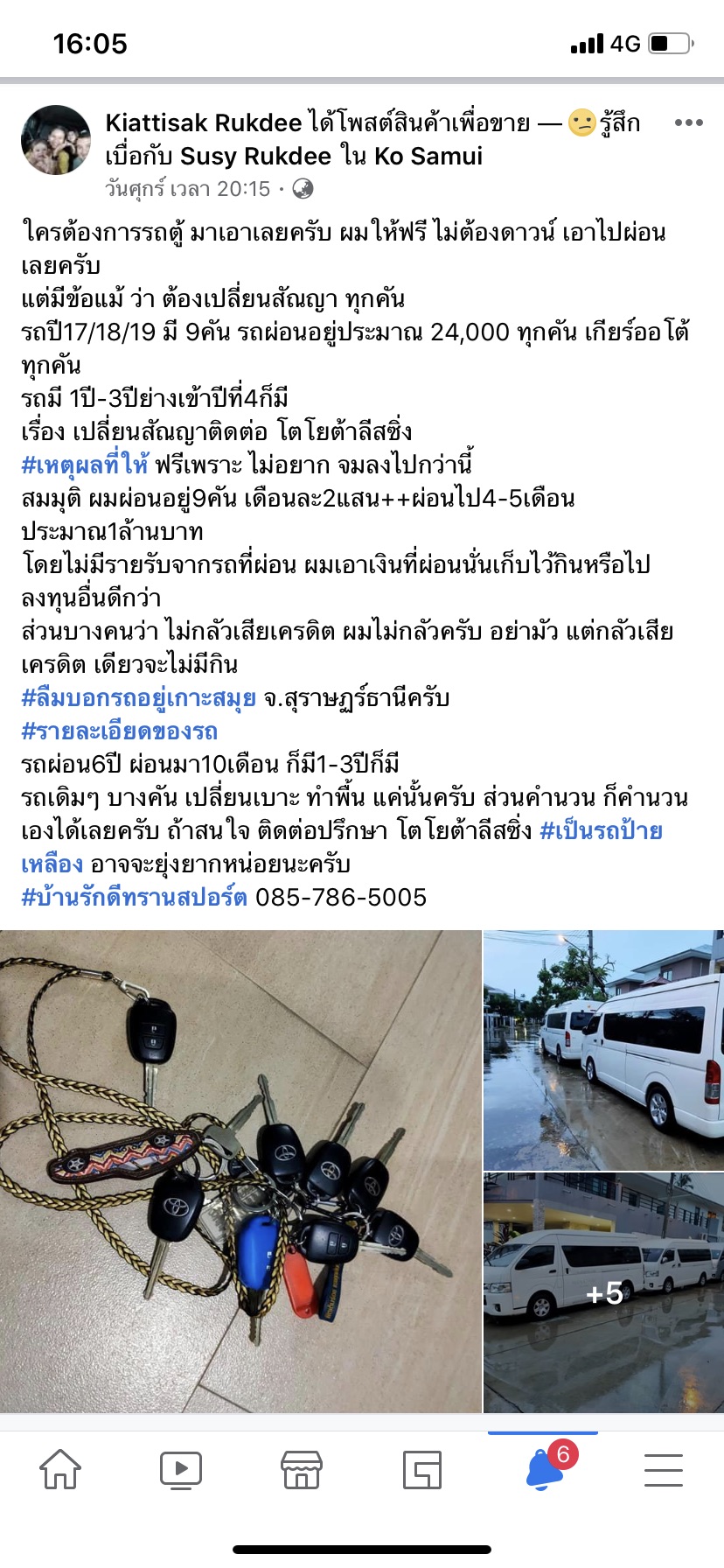Open Kiattisak Rukdee's profile picture
The width and height of the screenshot is (724, 1568).
tap(56, 141)
